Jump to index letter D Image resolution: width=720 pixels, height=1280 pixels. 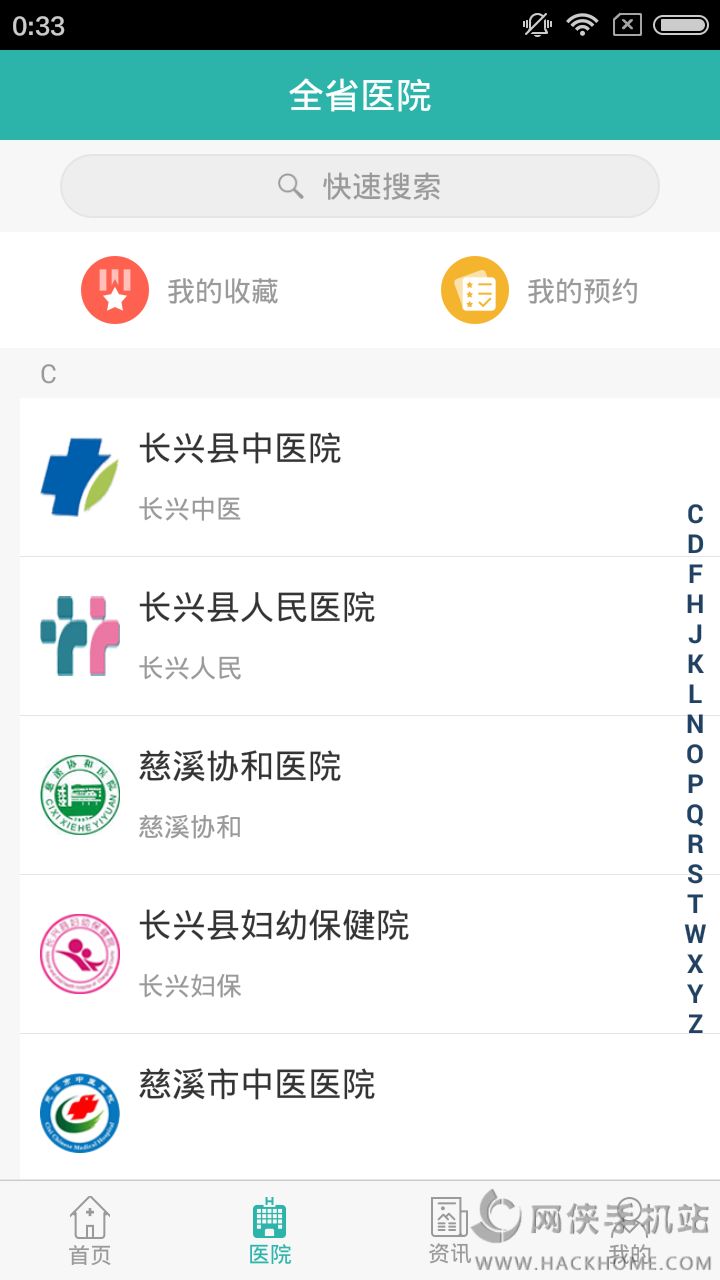coord(695,544)
